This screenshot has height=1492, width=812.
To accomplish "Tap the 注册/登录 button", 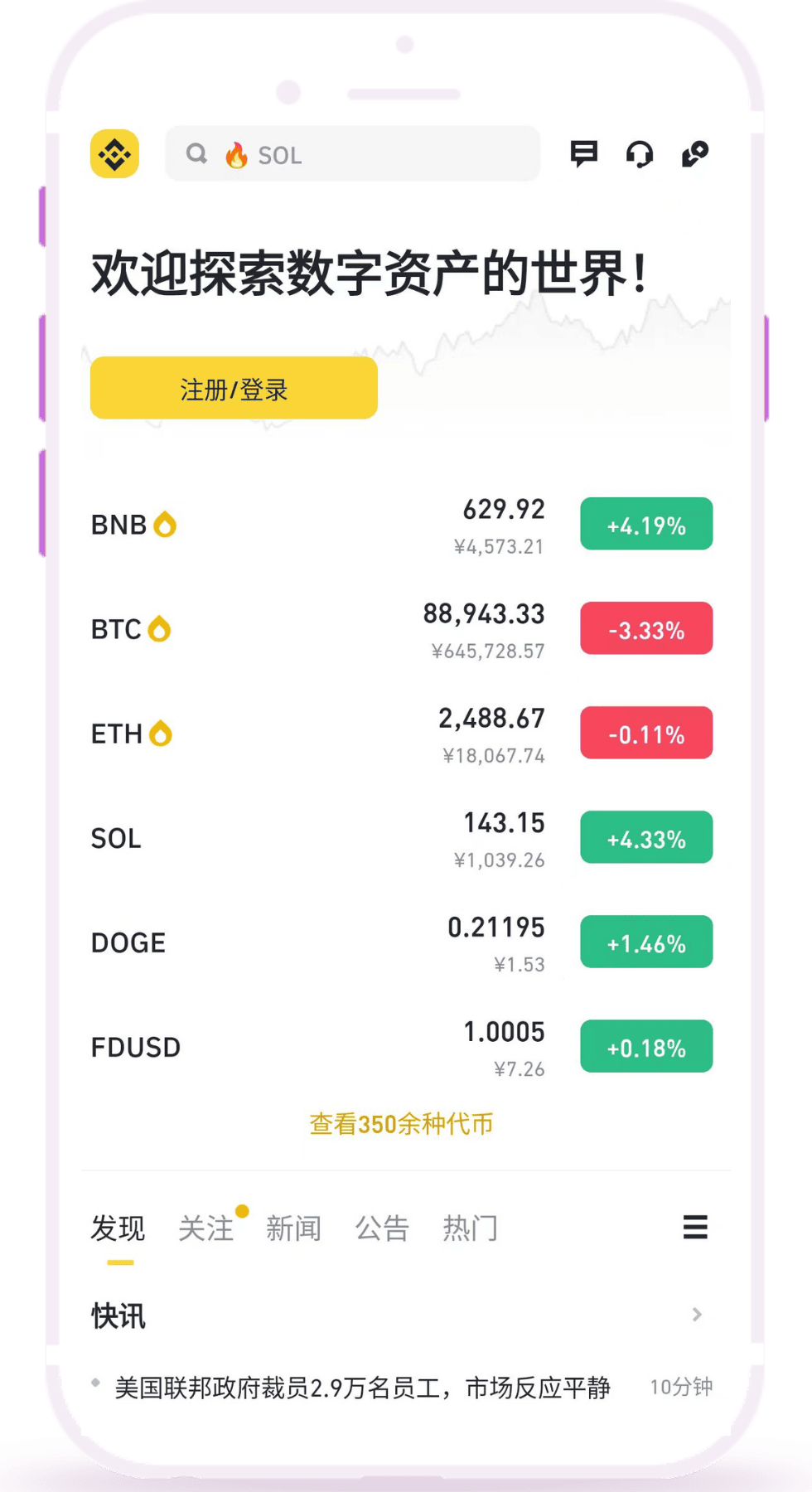I will tap(234, 388).
